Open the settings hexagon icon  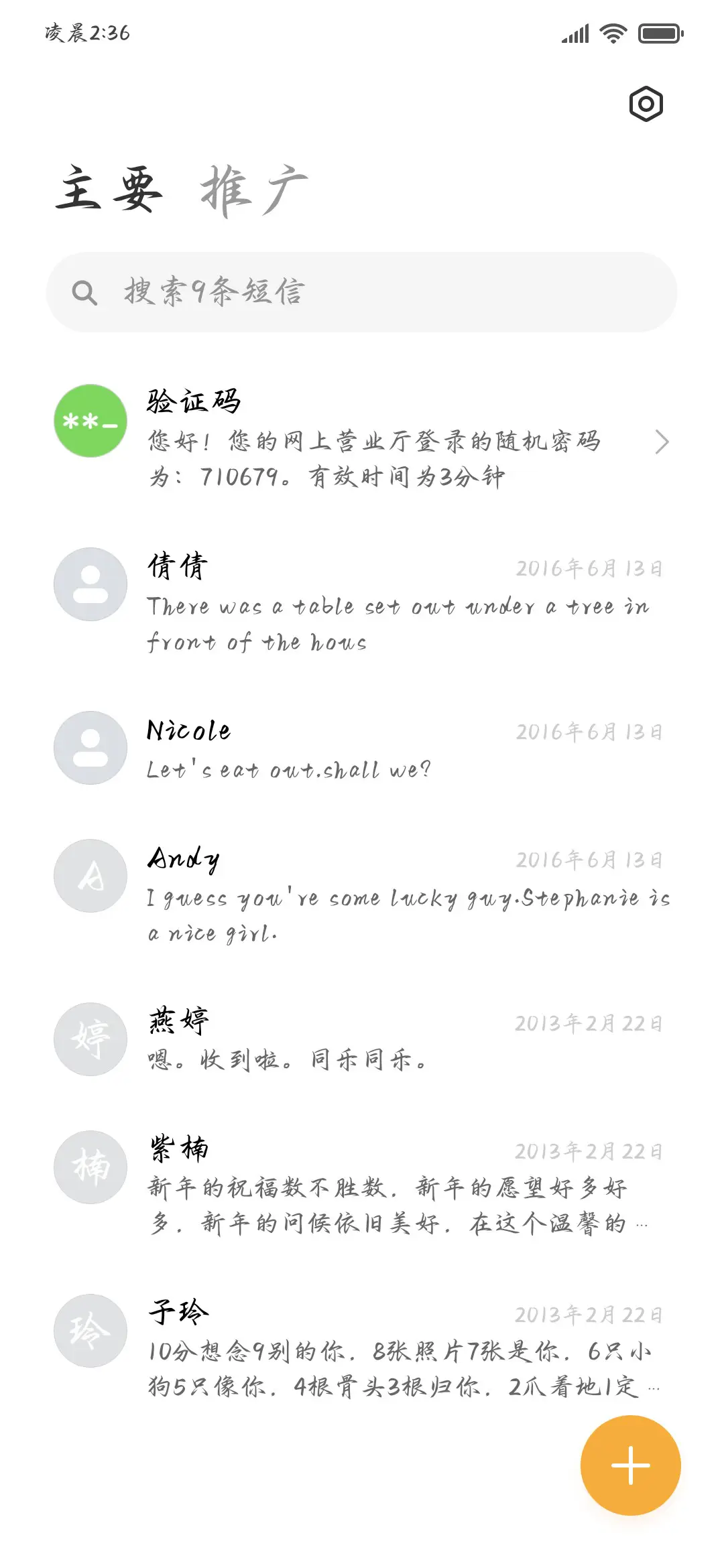click(x=646, y=104)
